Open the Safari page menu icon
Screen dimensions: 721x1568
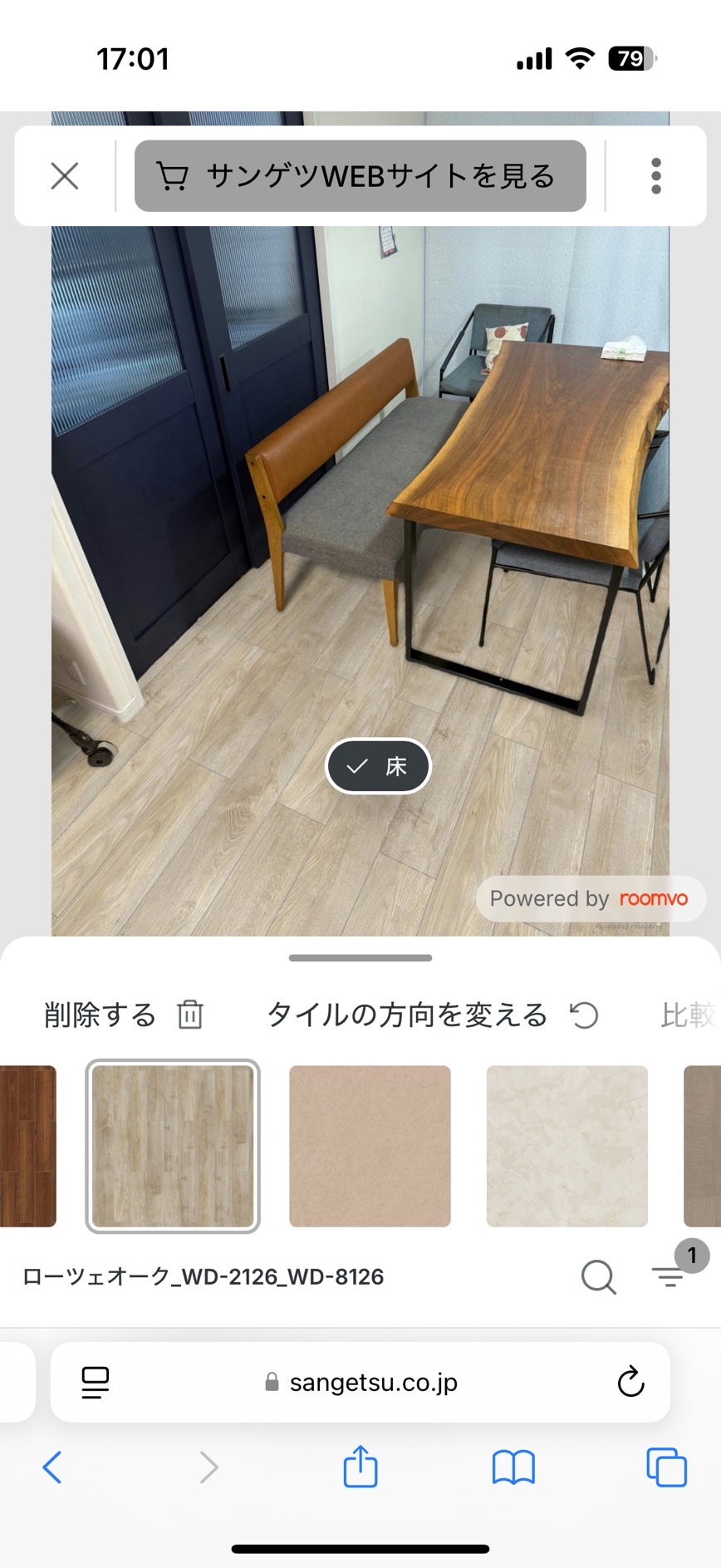point(96,1382)
